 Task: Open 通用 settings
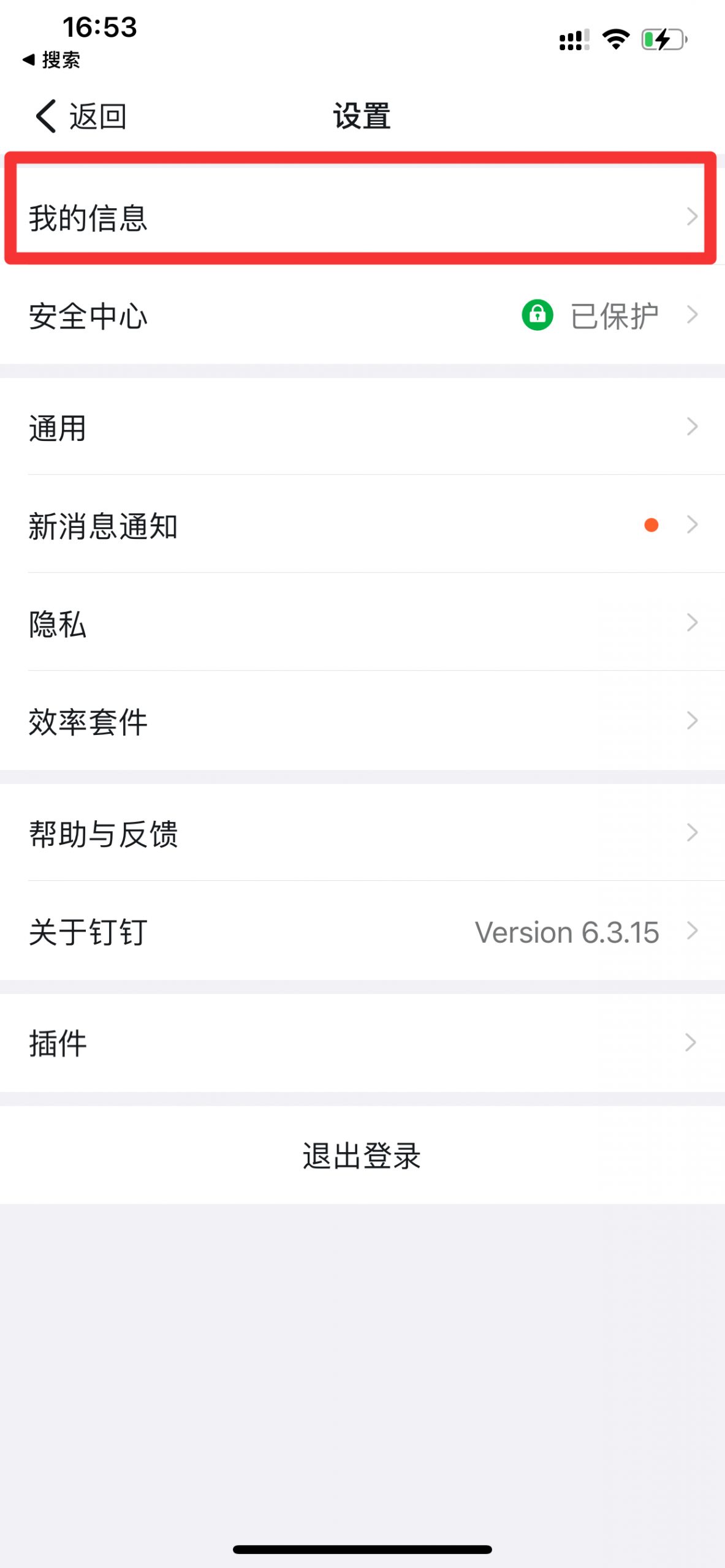pos(362,426)
